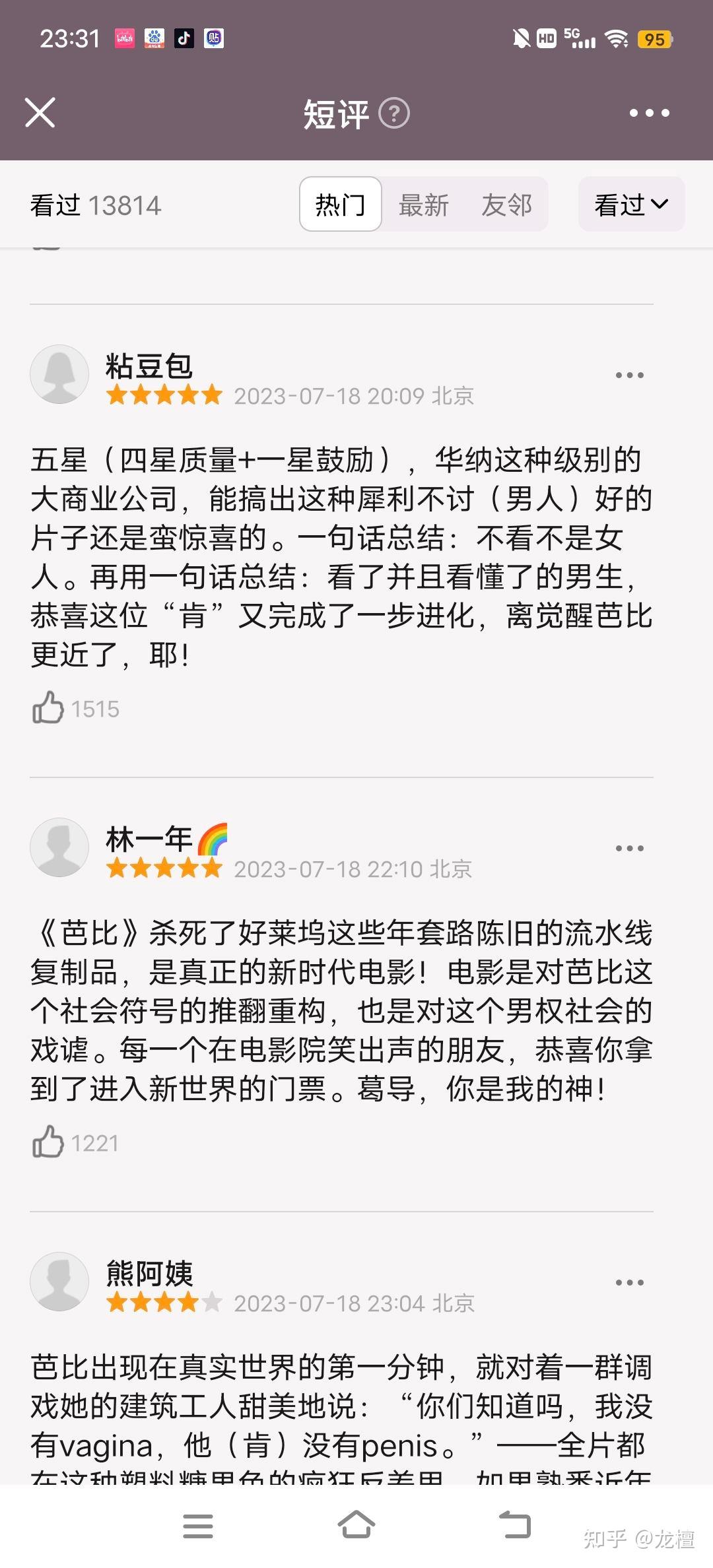Switch to the 最新 tab
This screenshot has width=713, height=1568.
coord(423,205)
